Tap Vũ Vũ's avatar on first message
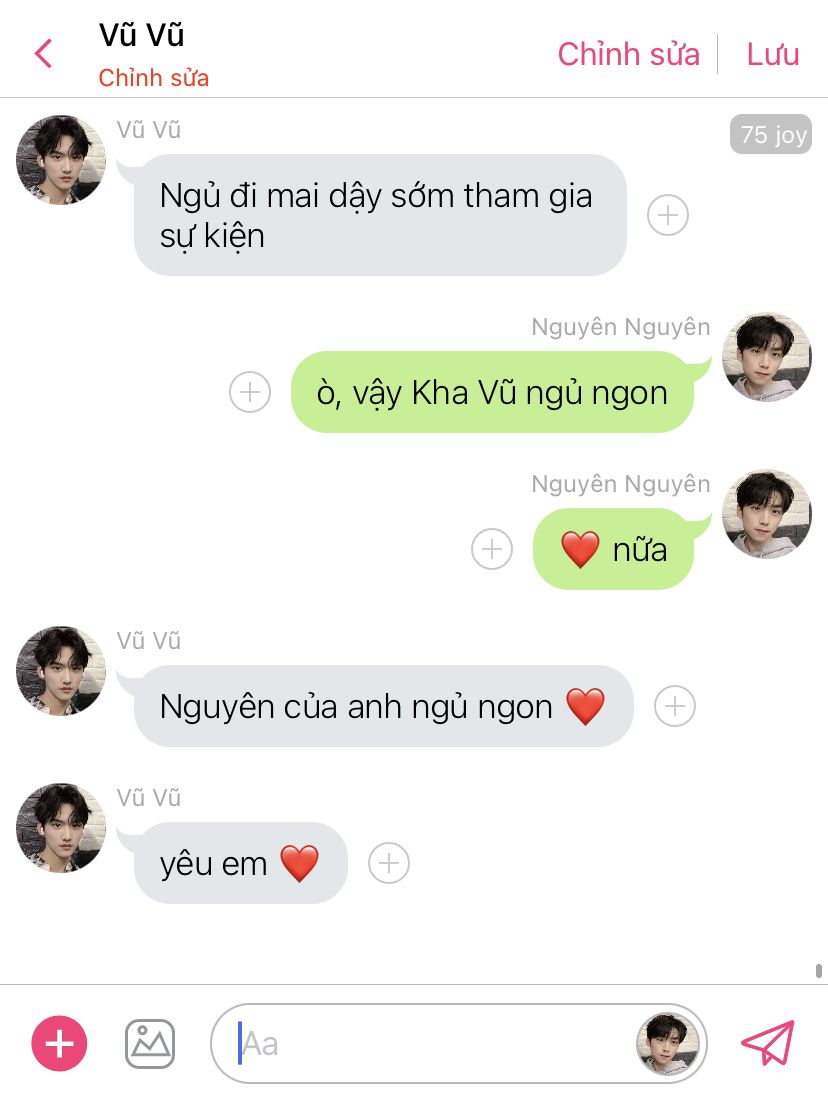The height and width of the screenshot is (1104, 828). pyautogui.click(x=61, y=160)
